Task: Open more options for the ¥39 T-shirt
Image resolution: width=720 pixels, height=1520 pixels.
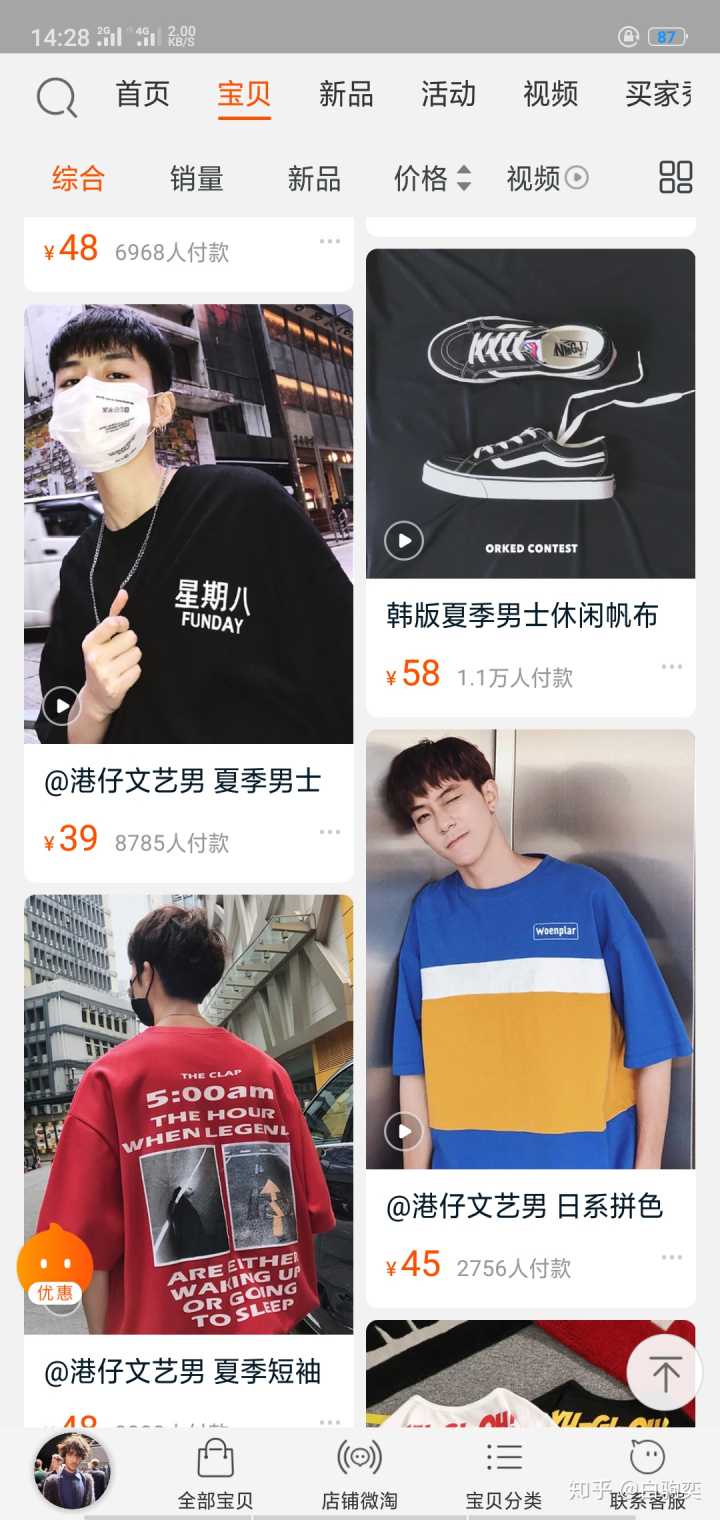Action: click(329, 832)
